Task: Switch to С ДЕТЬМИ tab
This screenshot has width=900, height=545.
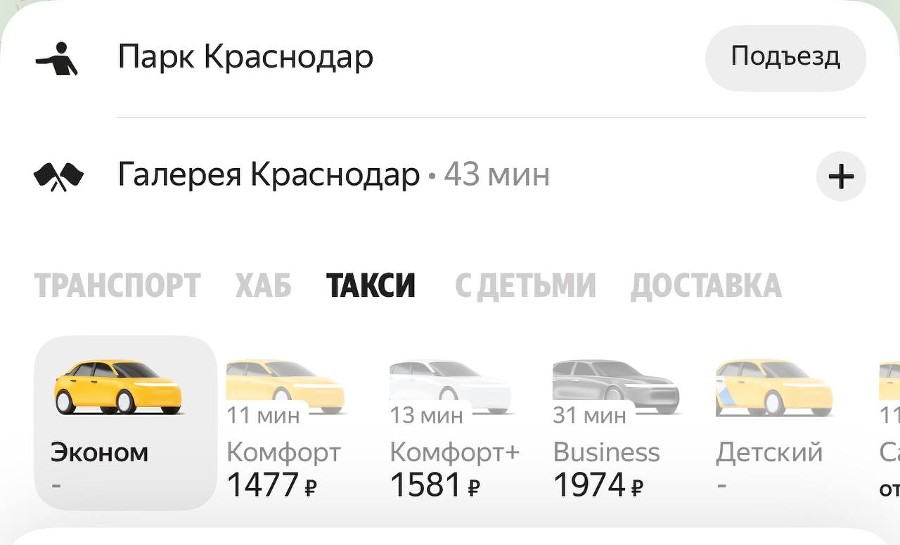Action: point(525,286)
